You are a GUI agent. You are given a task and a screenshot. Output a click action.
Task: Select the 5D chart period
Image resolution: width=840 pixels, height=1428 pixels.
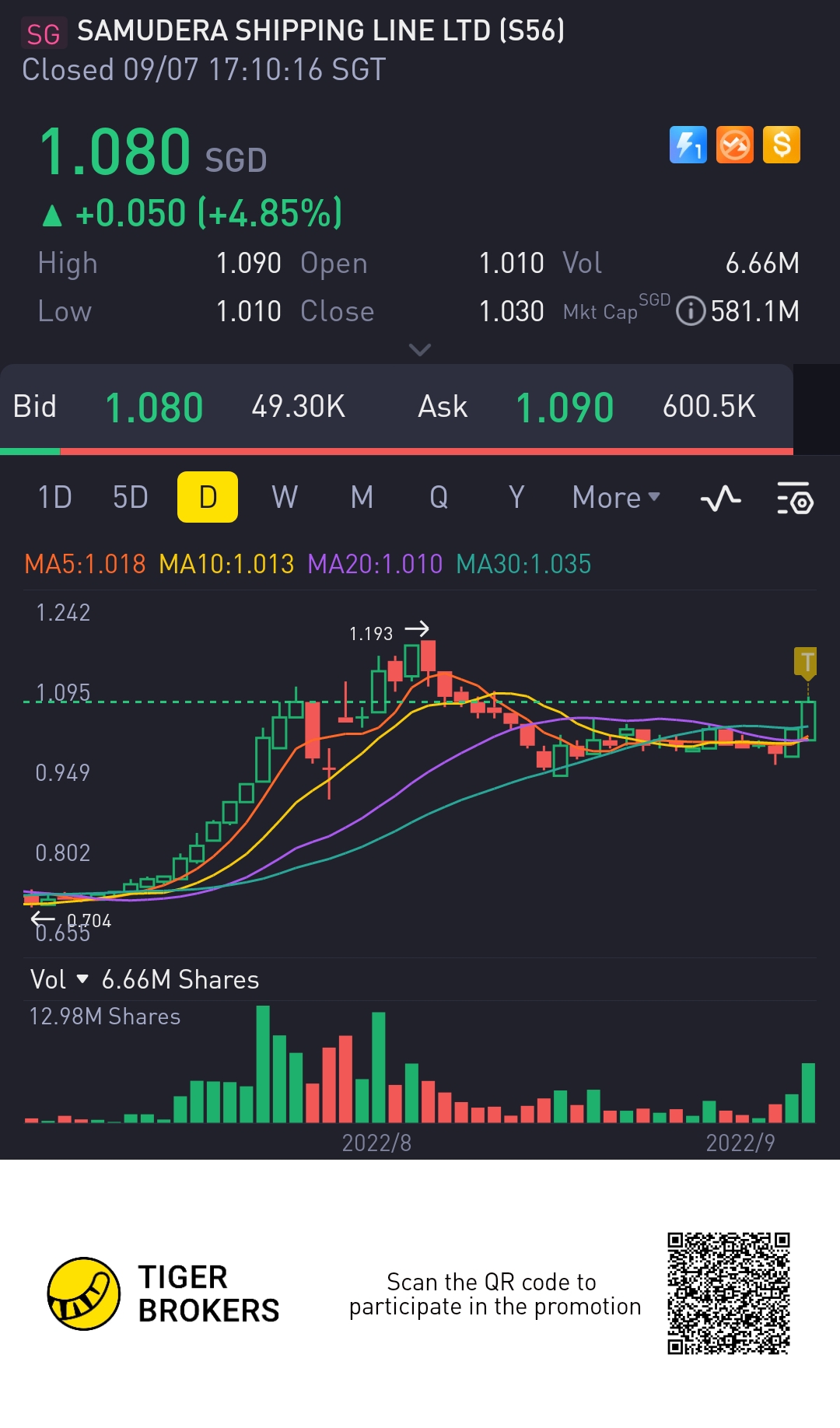tap(130, 497)
